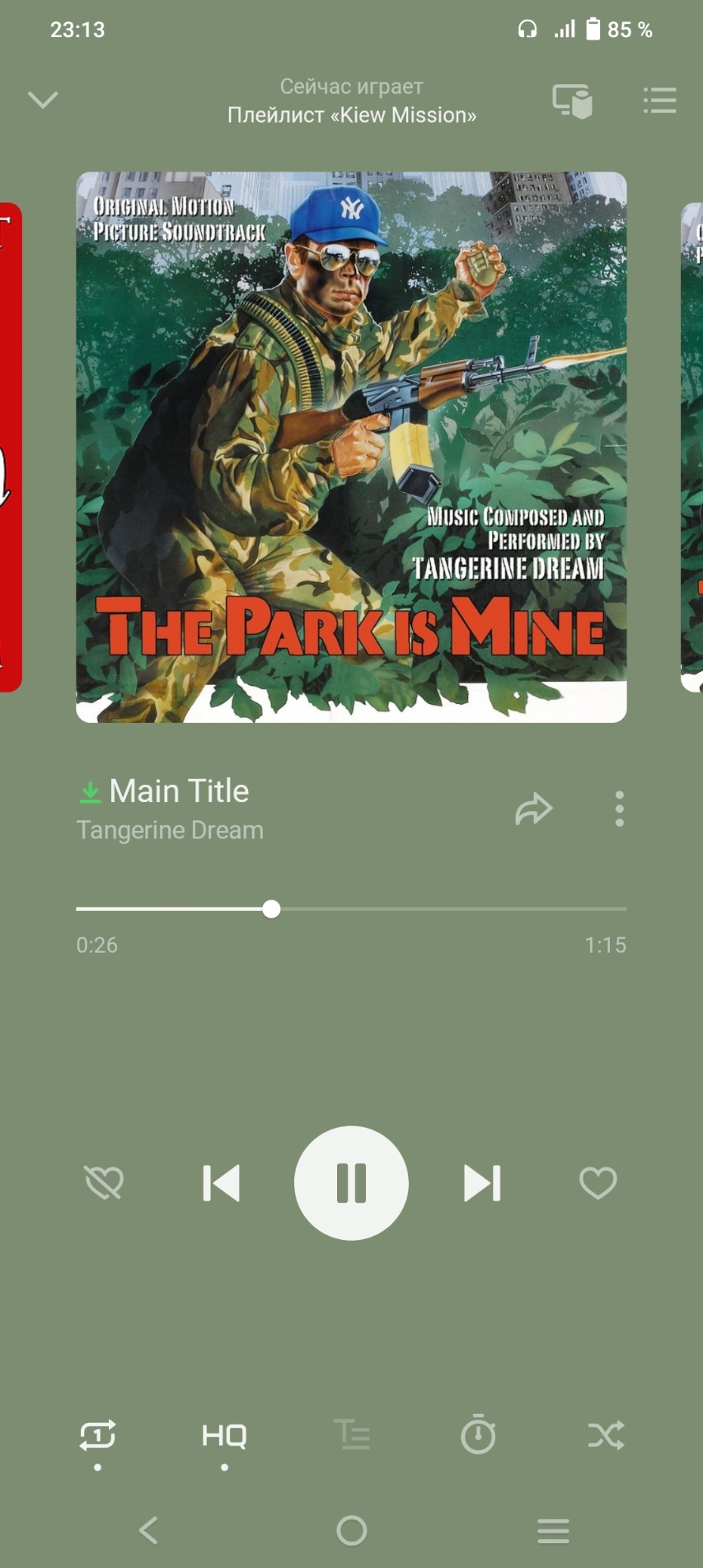This screenshot has width=703, height=1568.
Task: Collapse the now playing screen
Action: pyautogui.click(x=43, y=100)
